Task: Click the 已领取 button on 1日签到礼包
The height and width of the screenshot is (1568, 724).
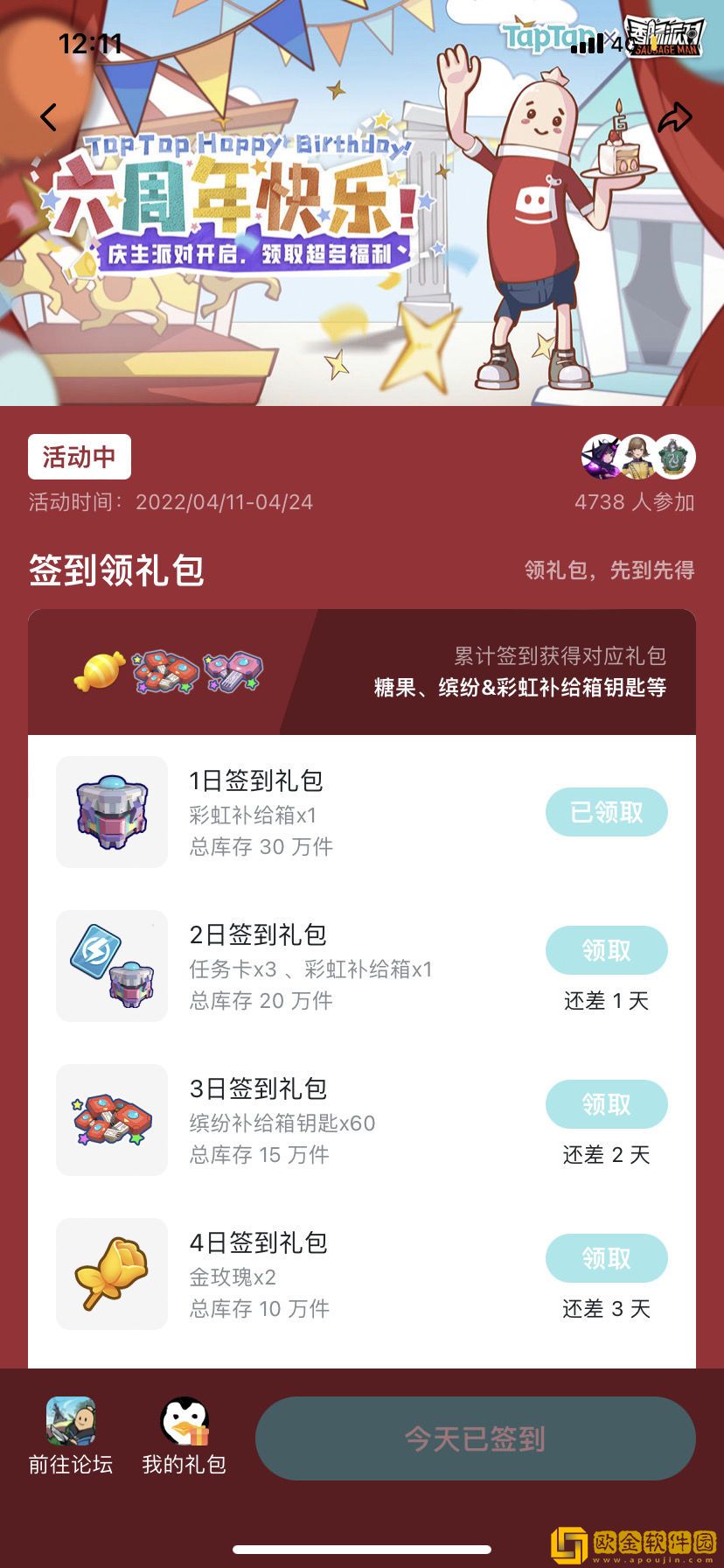Action: pos(607,812)
